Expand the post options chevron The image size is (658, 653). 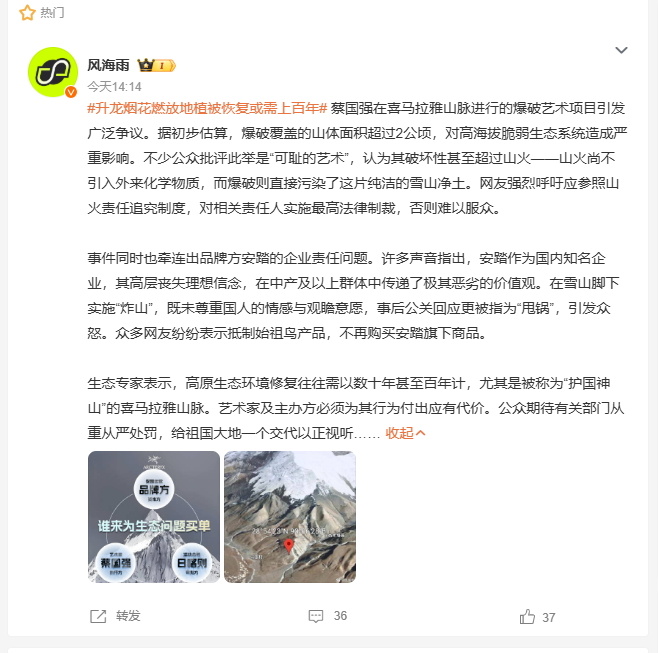tap(621, 50)
